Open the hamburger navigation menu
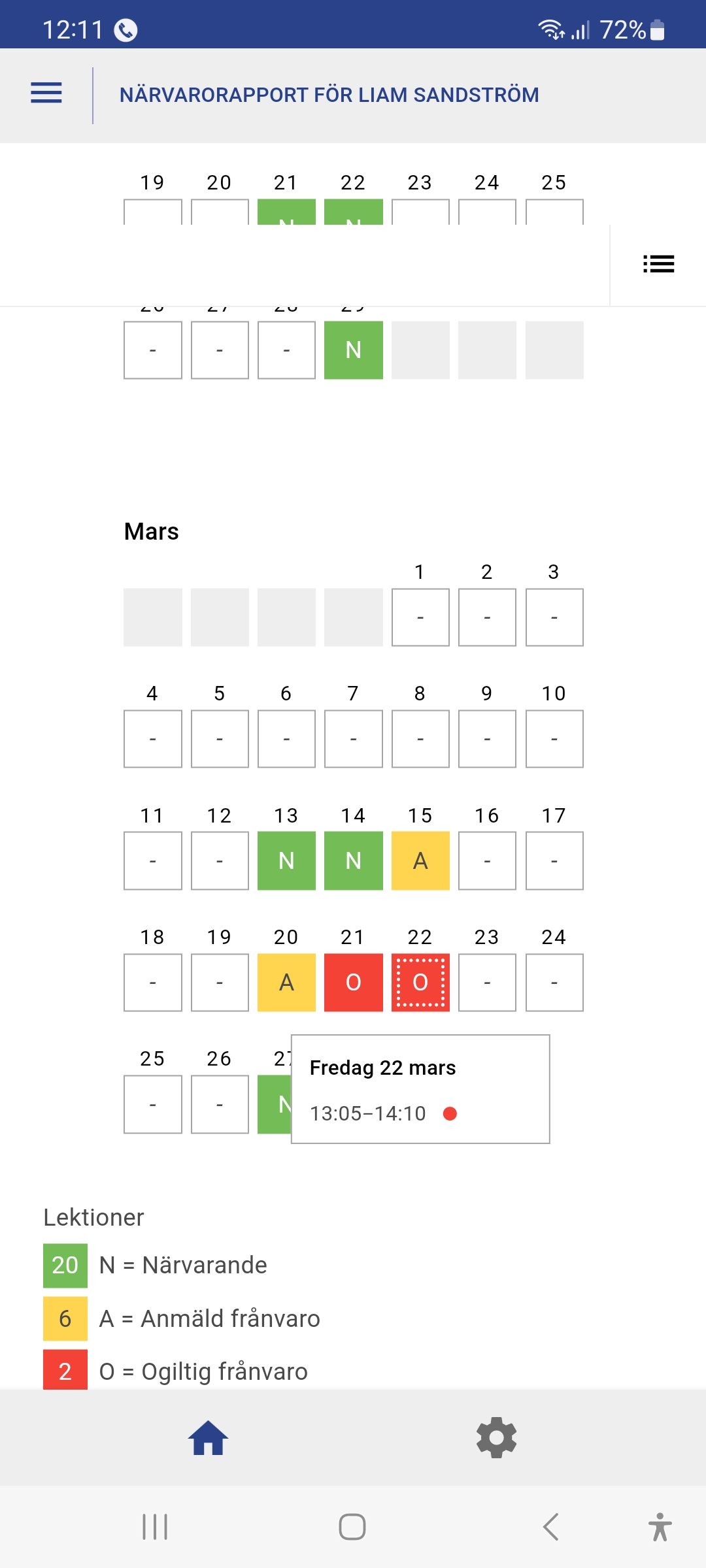Screen dimensions: 706x1568 click(x=46, y=93)
